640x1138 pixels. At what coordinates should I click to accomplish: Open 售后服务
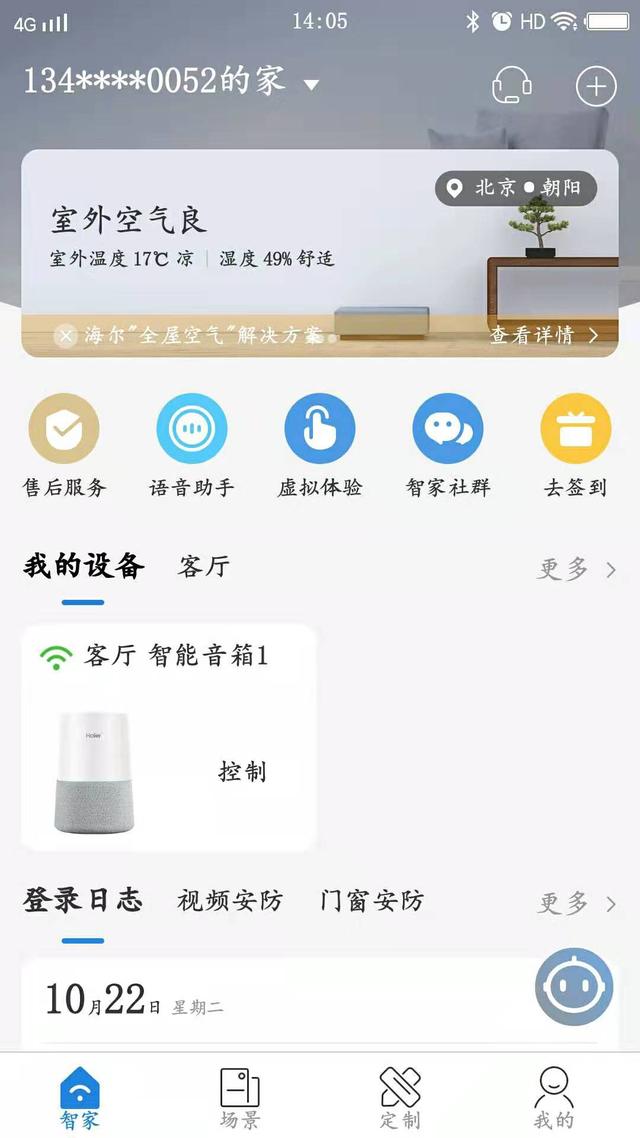click(x=64, y=430)
